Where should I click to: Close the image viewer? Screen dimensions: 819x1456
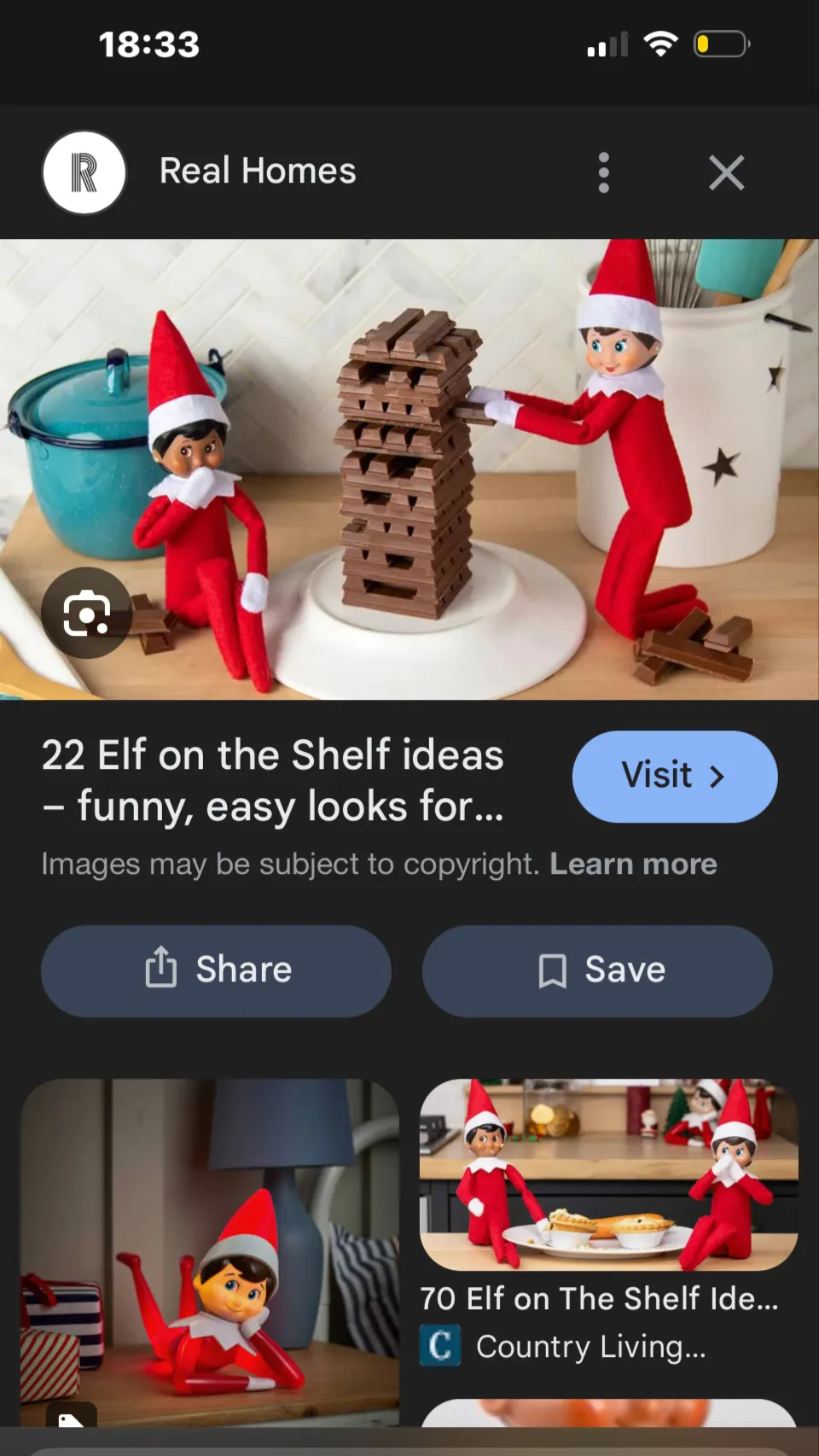tap(726, 173)
